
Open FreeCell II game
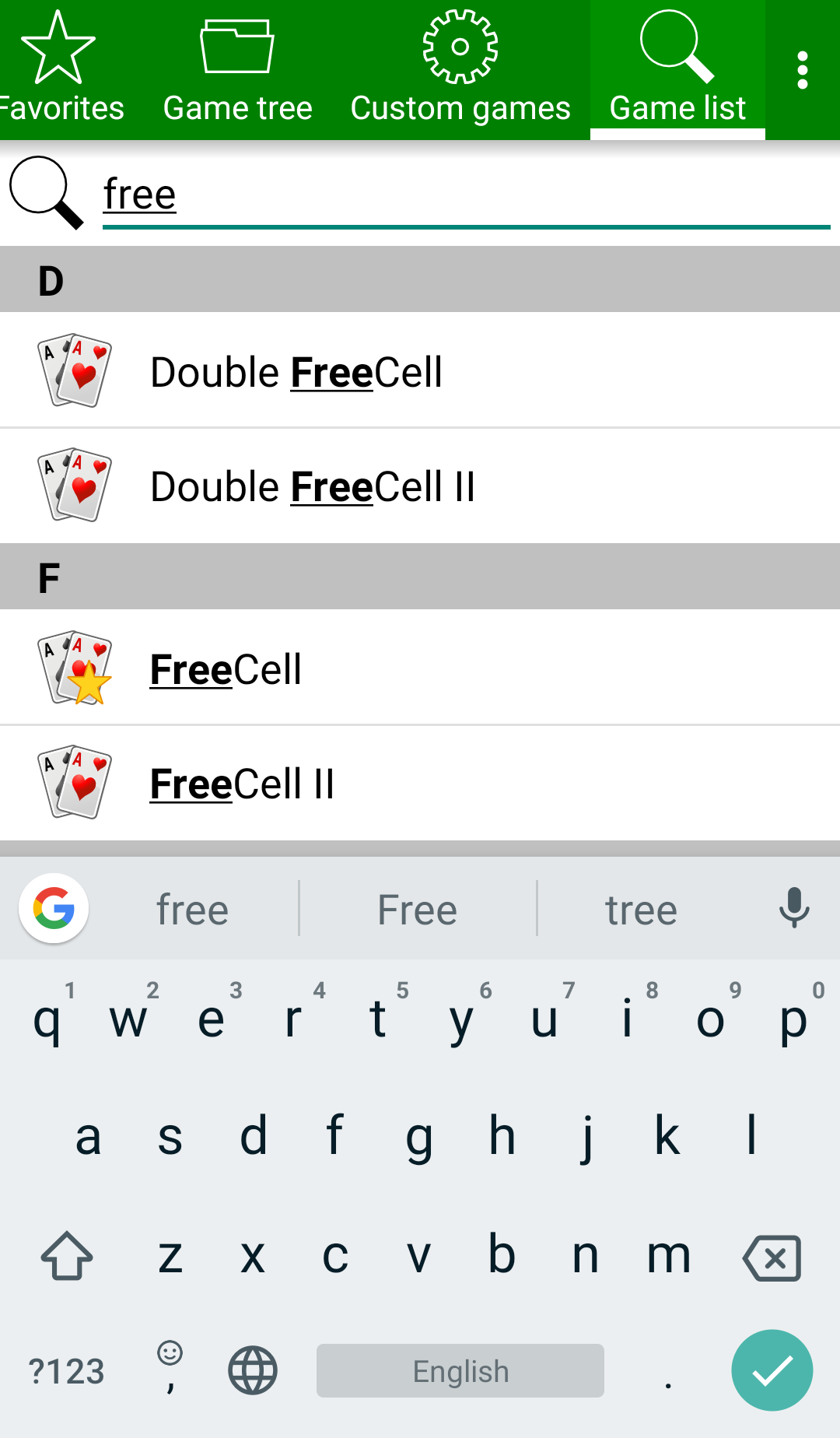click(x=420, y=783)
